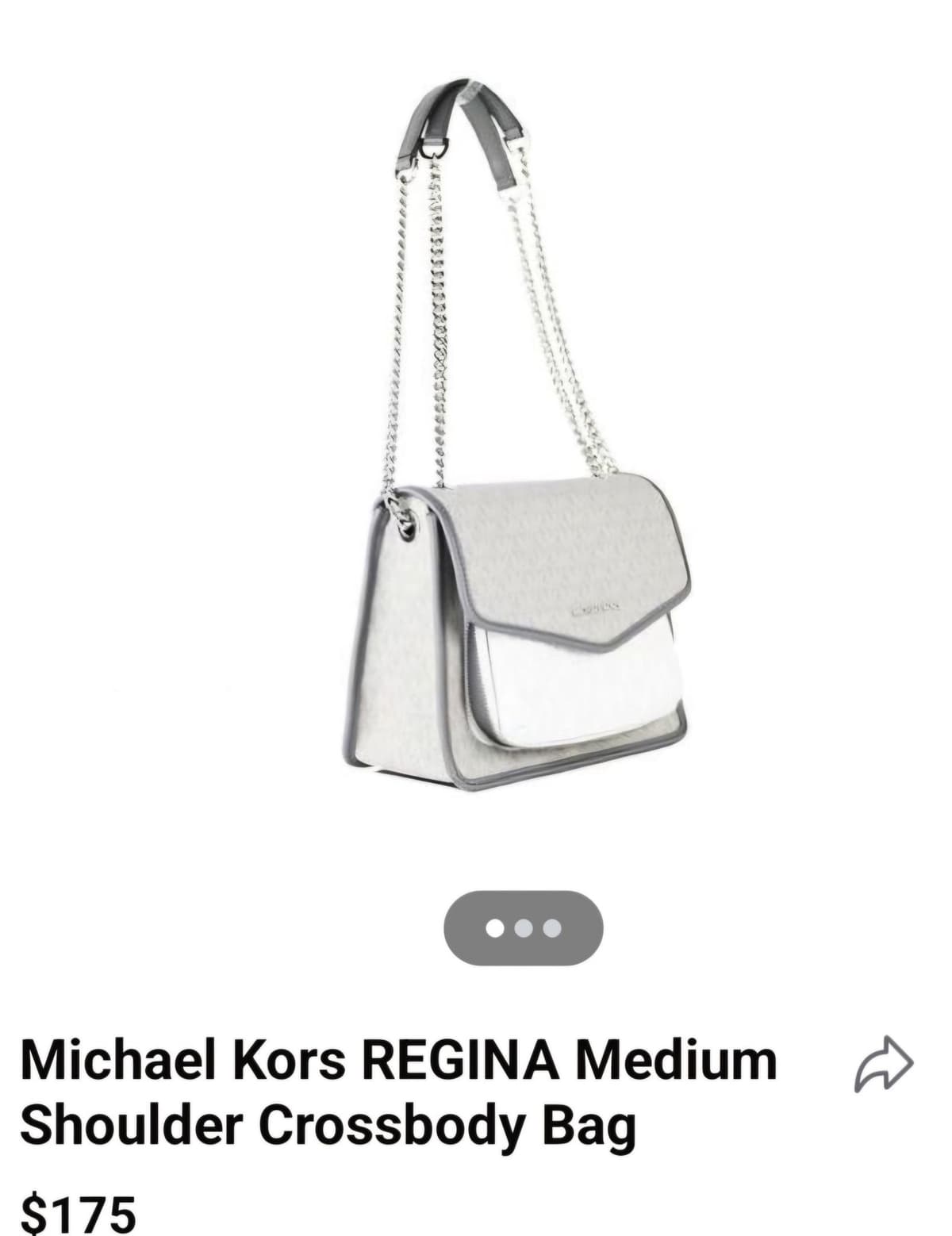Tap the photo page indicator dots
This screenshot has height=1236, width=952.
click(x=524, y=927)
